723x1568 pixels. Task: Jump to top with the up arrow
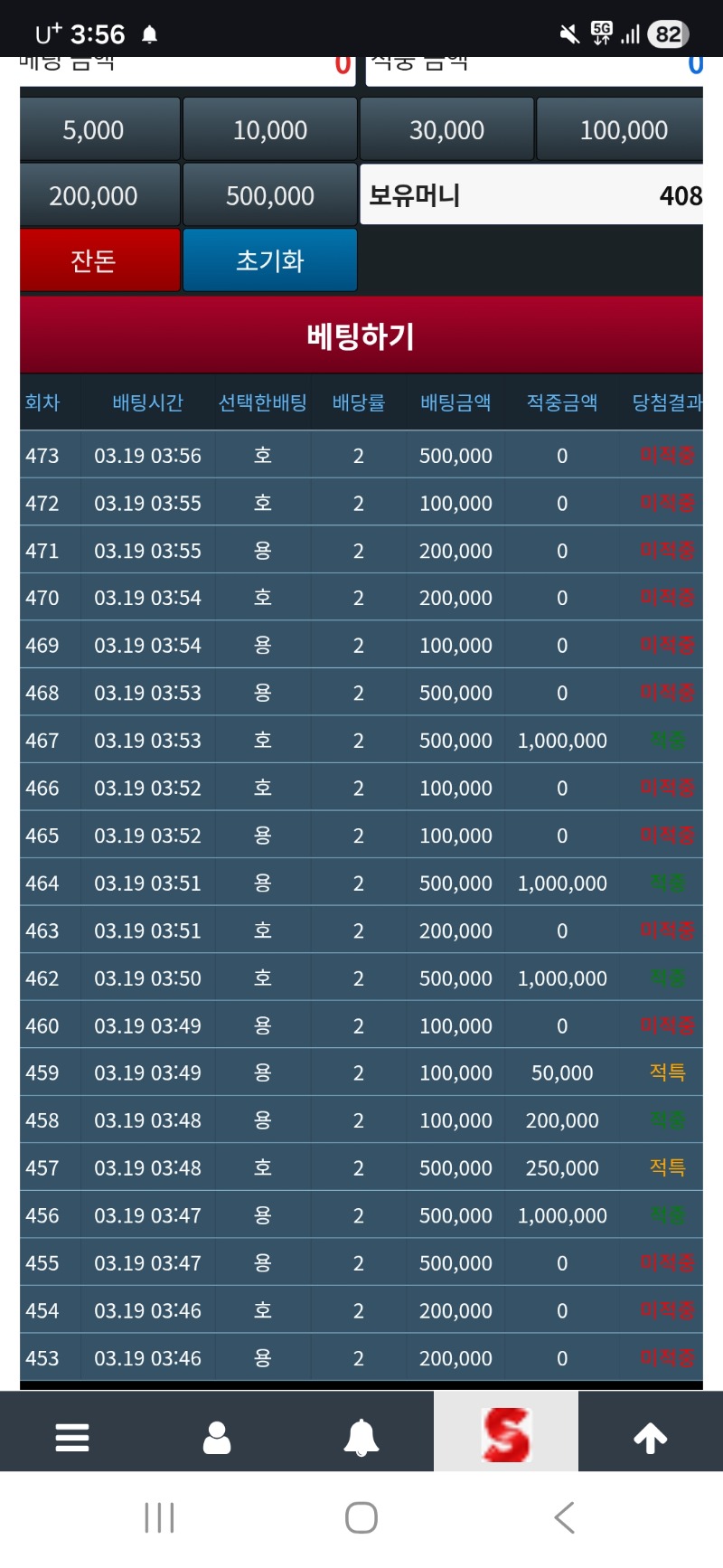(651, 1437)
